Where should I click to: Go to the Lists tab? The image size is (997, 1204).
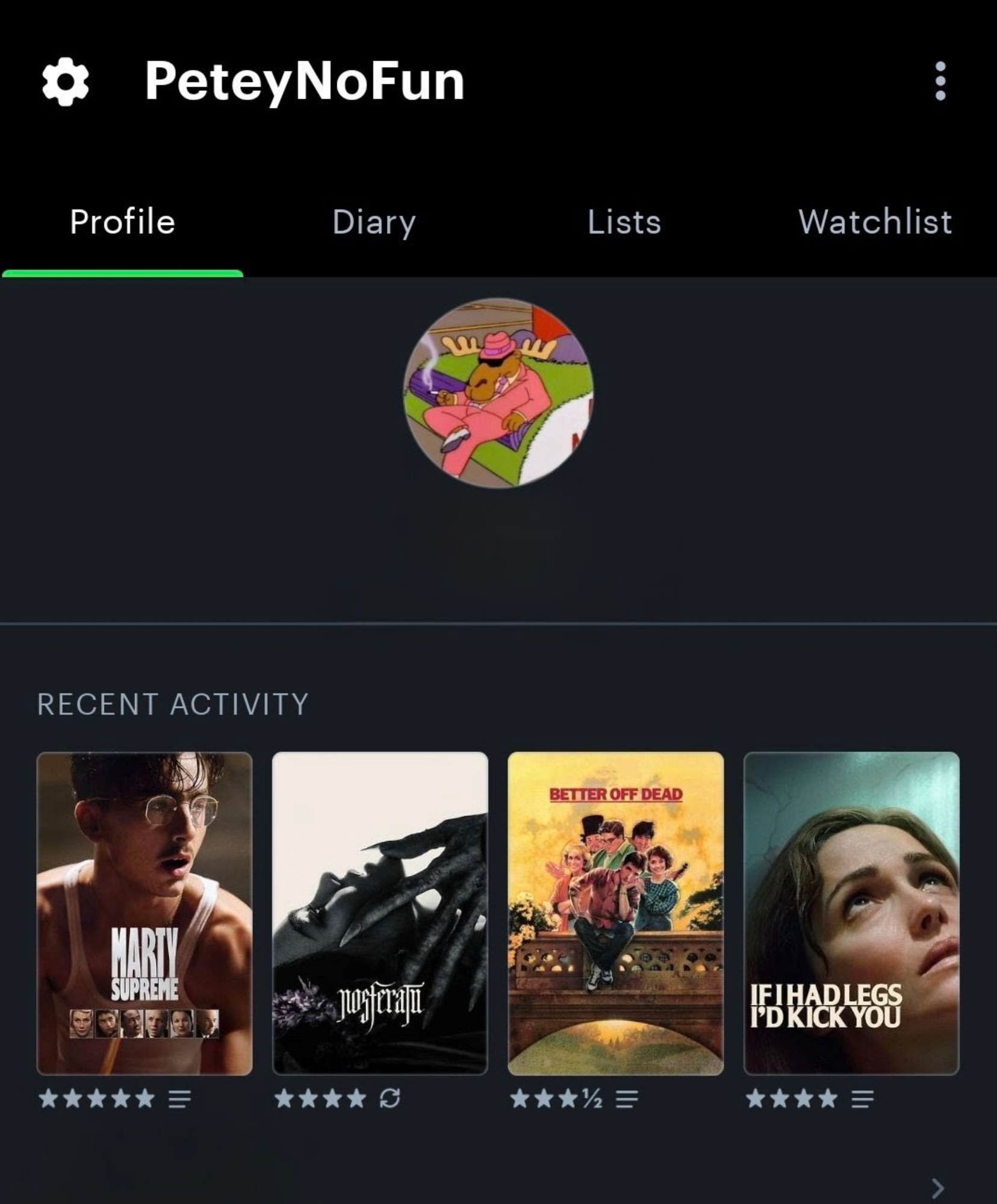pos(624,222)
